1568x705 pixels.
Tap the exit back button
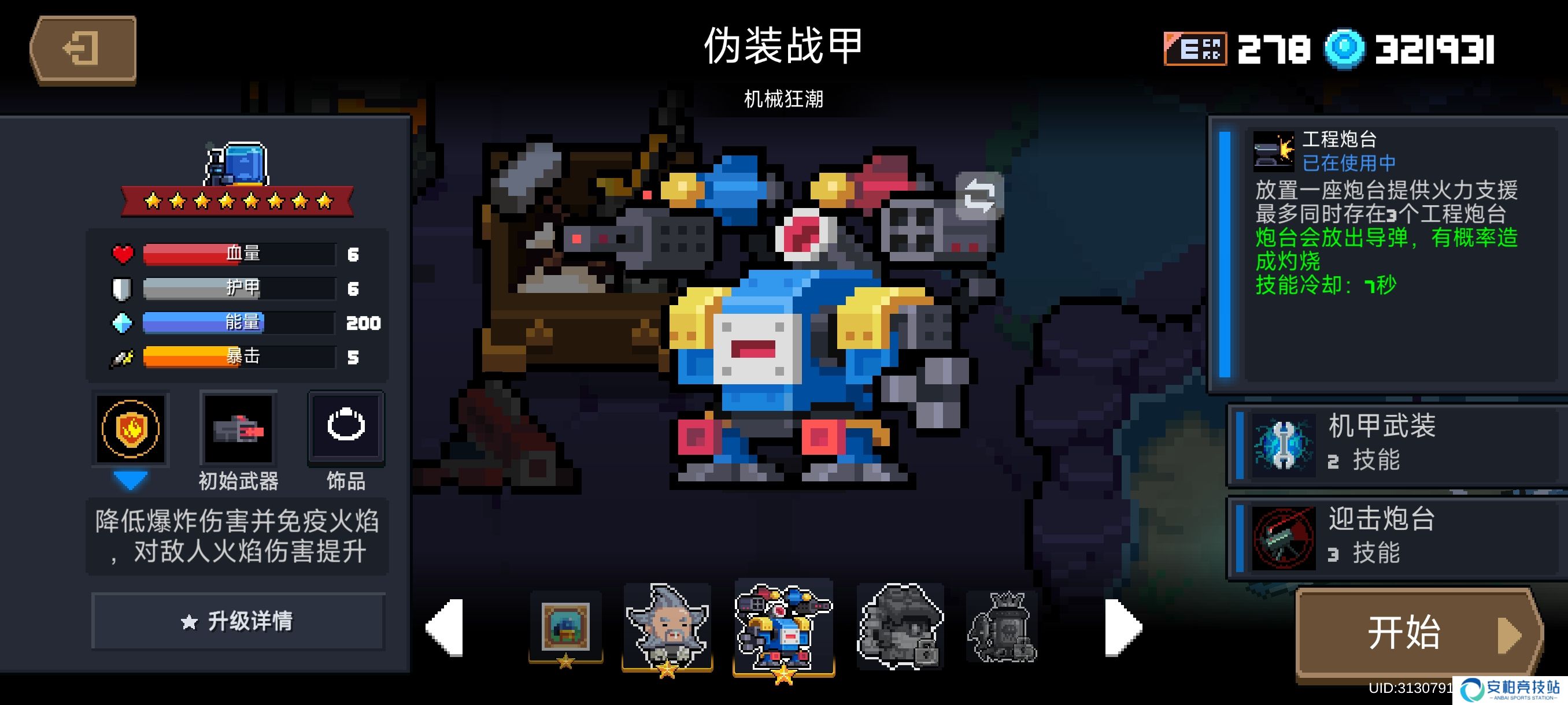83,49
